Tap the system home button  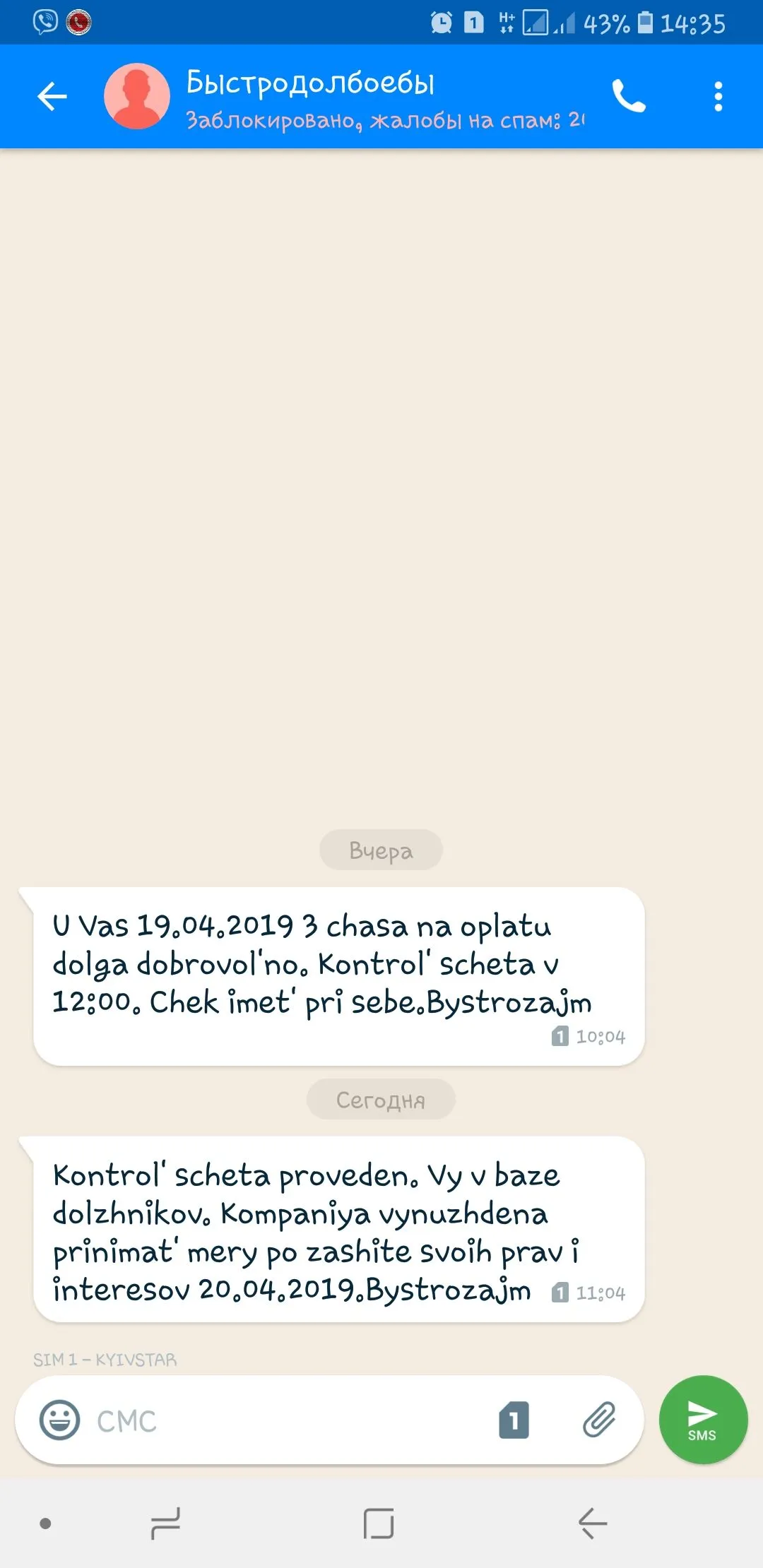pos(379,1524)
